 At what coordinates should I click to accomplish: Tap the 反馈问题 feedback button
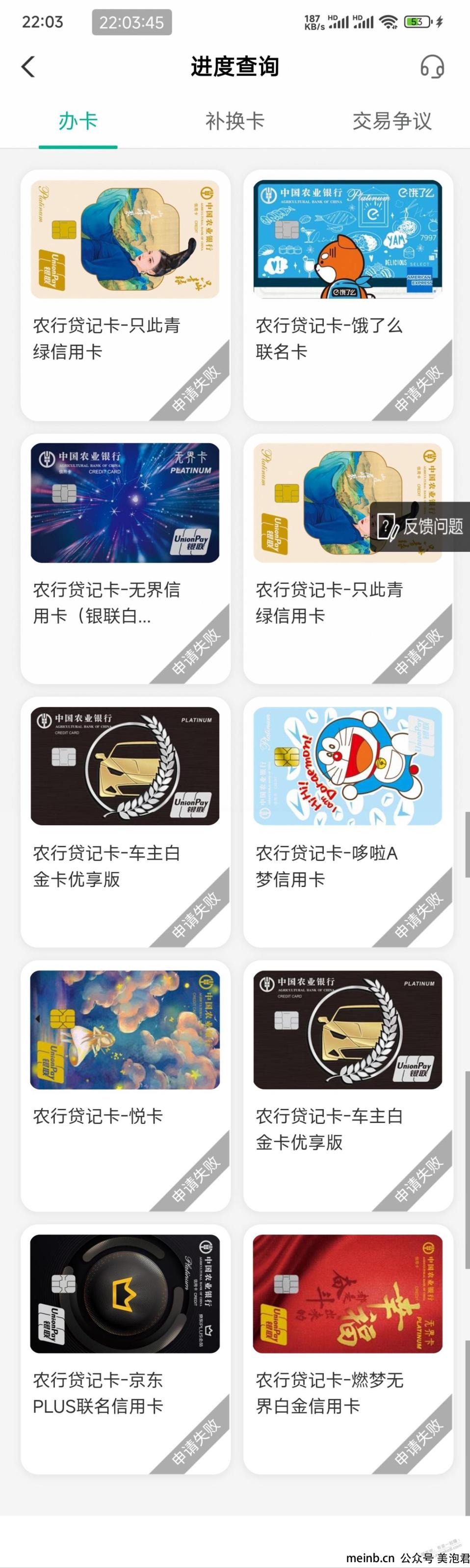[420, 526]
